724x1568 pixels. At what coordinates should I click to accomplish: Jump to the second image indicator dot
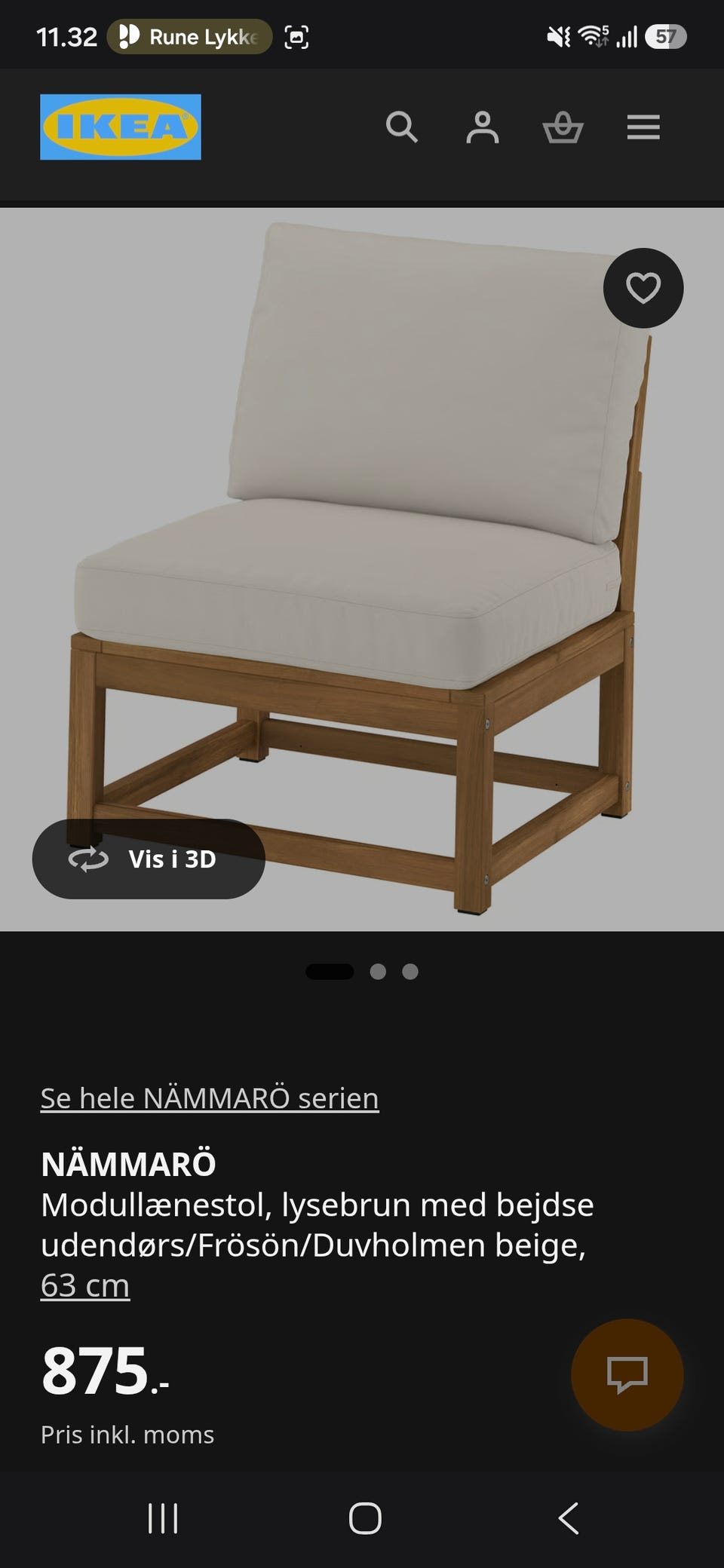pos(378,972)
